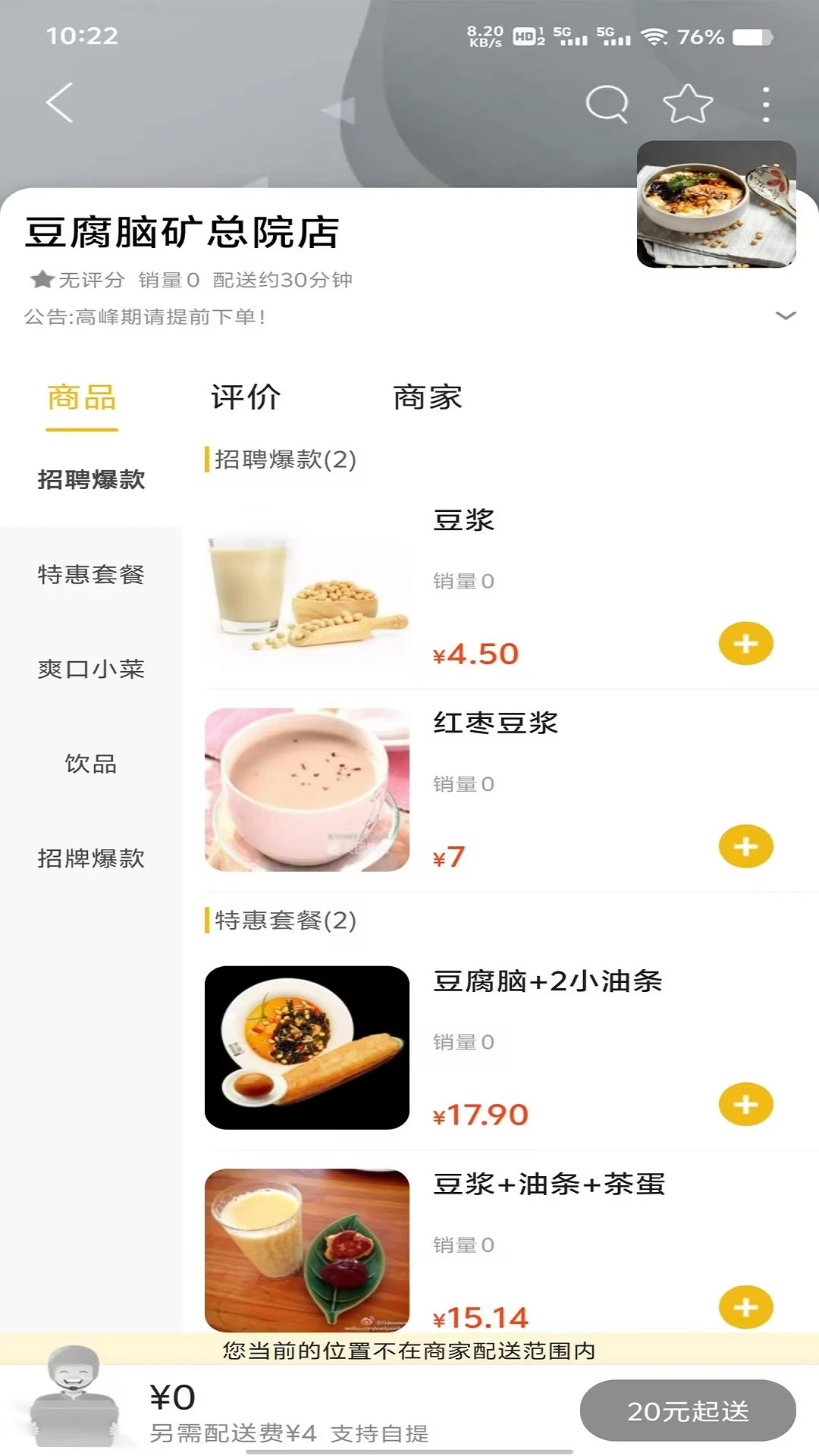The height and width of the screenshot is (1456, 819).
Task: Click the back arrow at top left
Action: tap(59, 101)
